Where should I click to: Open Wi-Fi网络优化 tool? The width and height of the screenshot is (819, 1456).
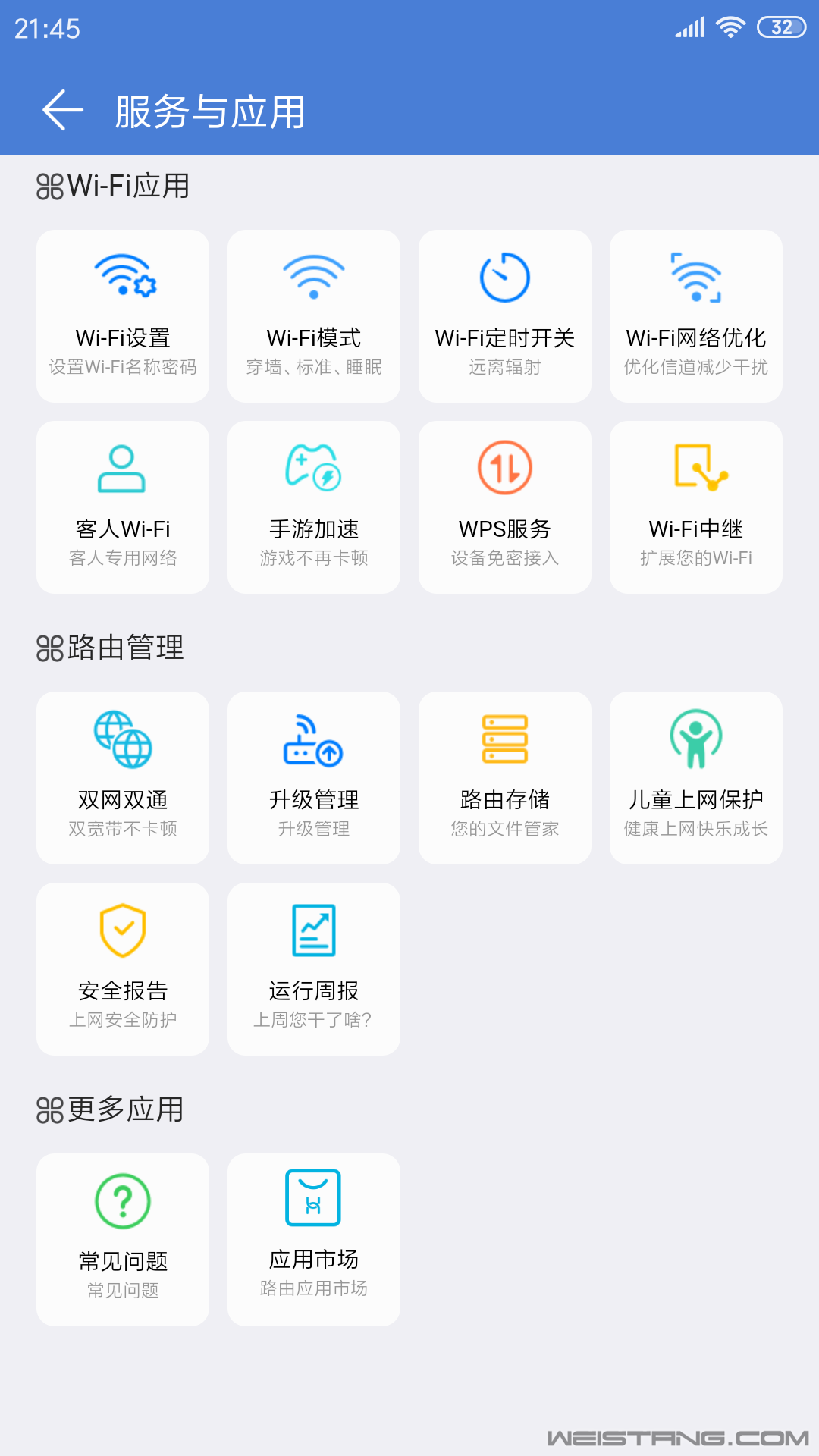696,316
